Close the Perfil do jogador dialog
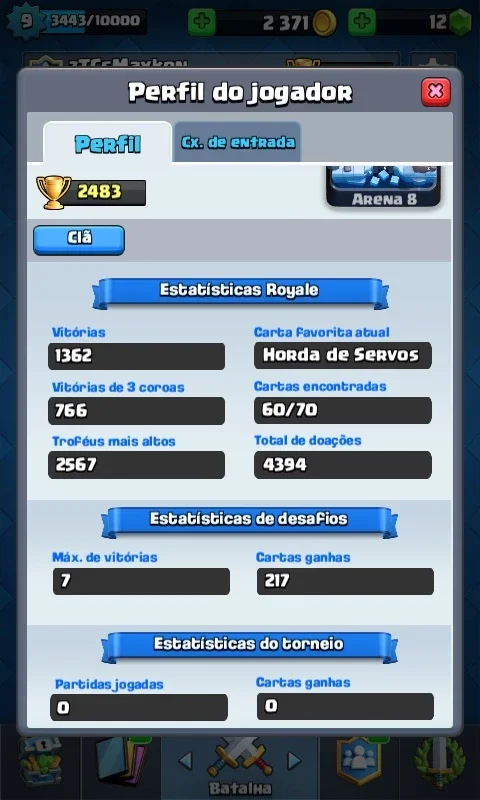Screen dimensions: 480x800 tap(436, 91)
